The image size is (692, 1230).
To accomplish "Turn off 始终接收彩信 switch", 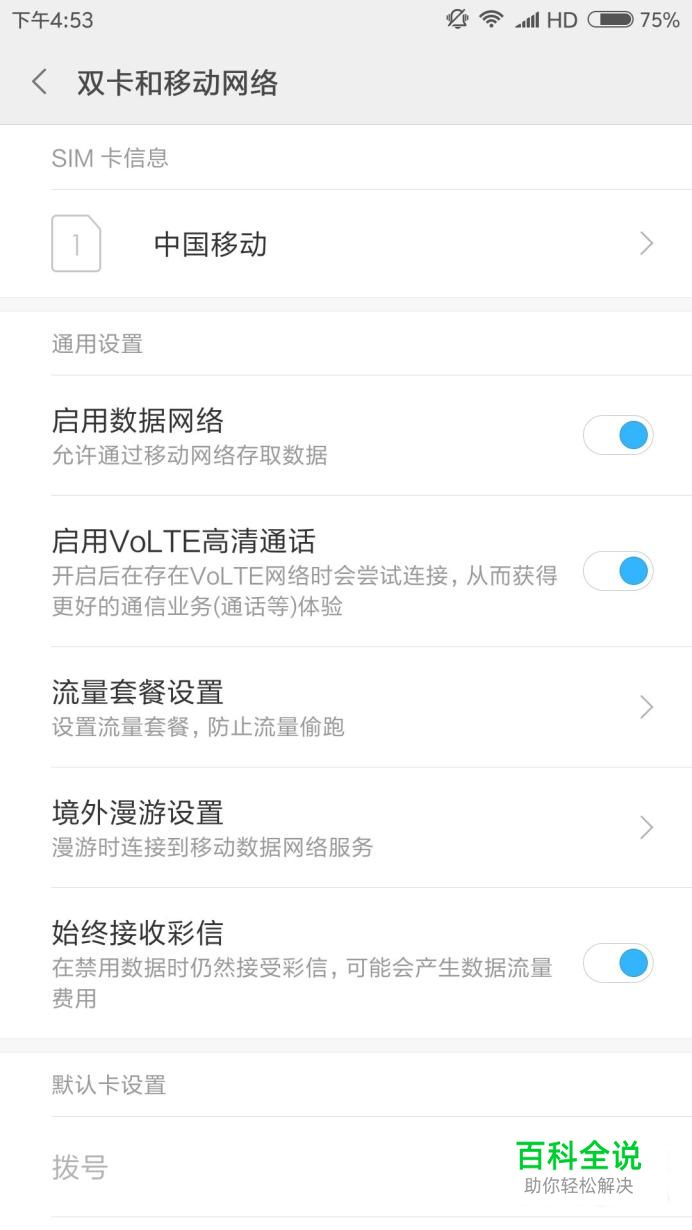I will (x=618, y=963).
